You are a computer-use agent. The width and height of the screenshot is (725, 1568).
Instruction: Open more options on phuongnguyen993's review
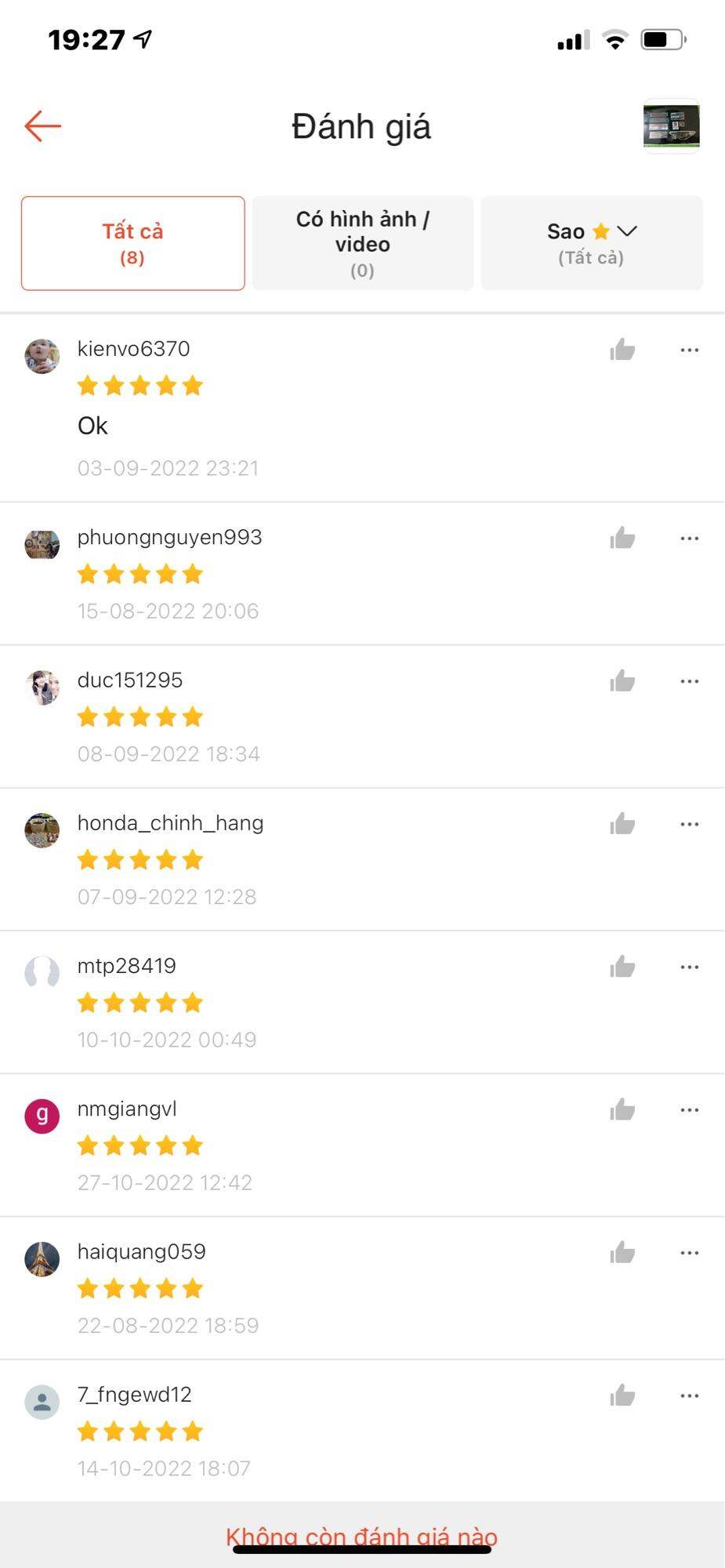689,539
